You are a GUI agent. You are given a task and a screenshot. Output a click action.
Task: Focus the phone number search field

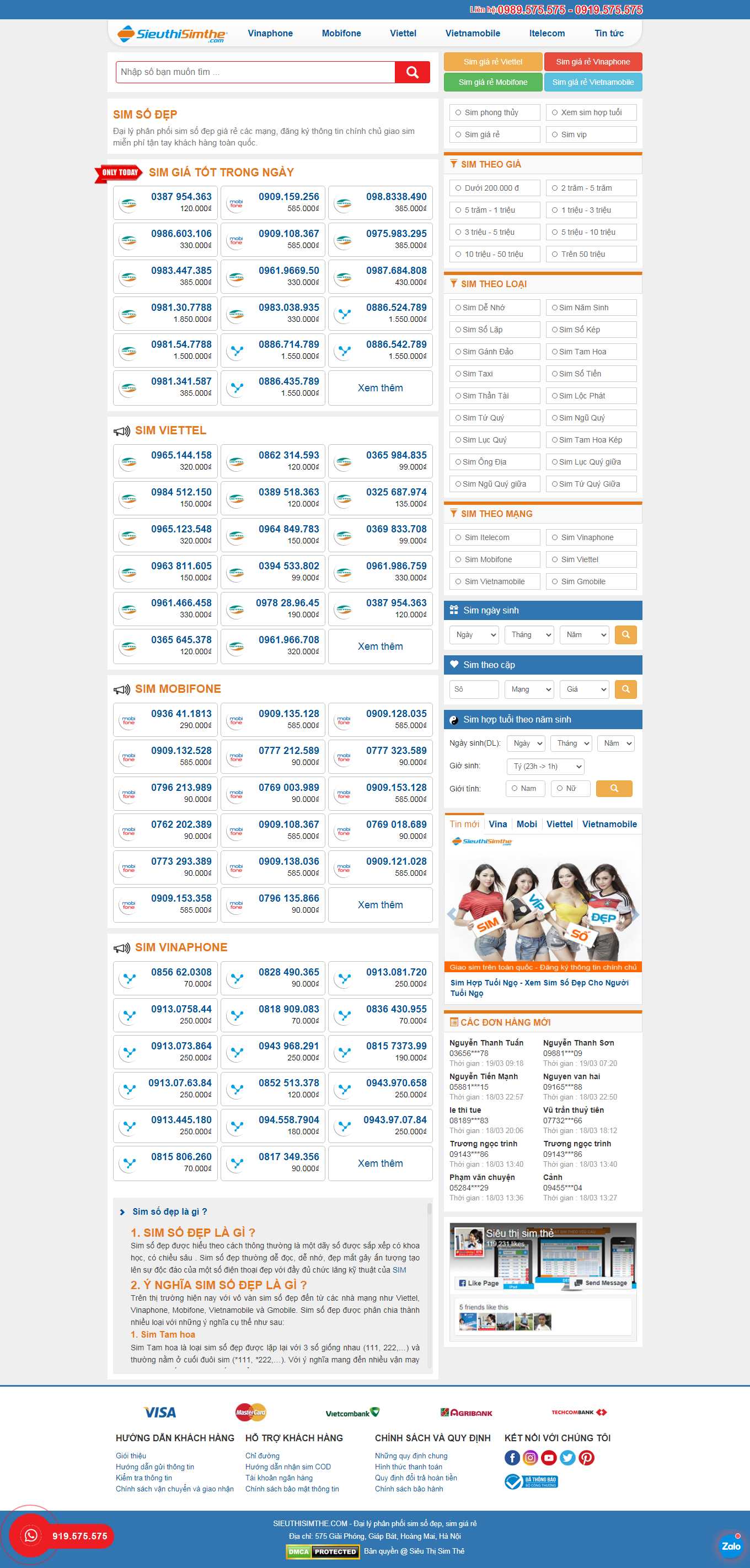pyautogui.click(x=255, y=72)
